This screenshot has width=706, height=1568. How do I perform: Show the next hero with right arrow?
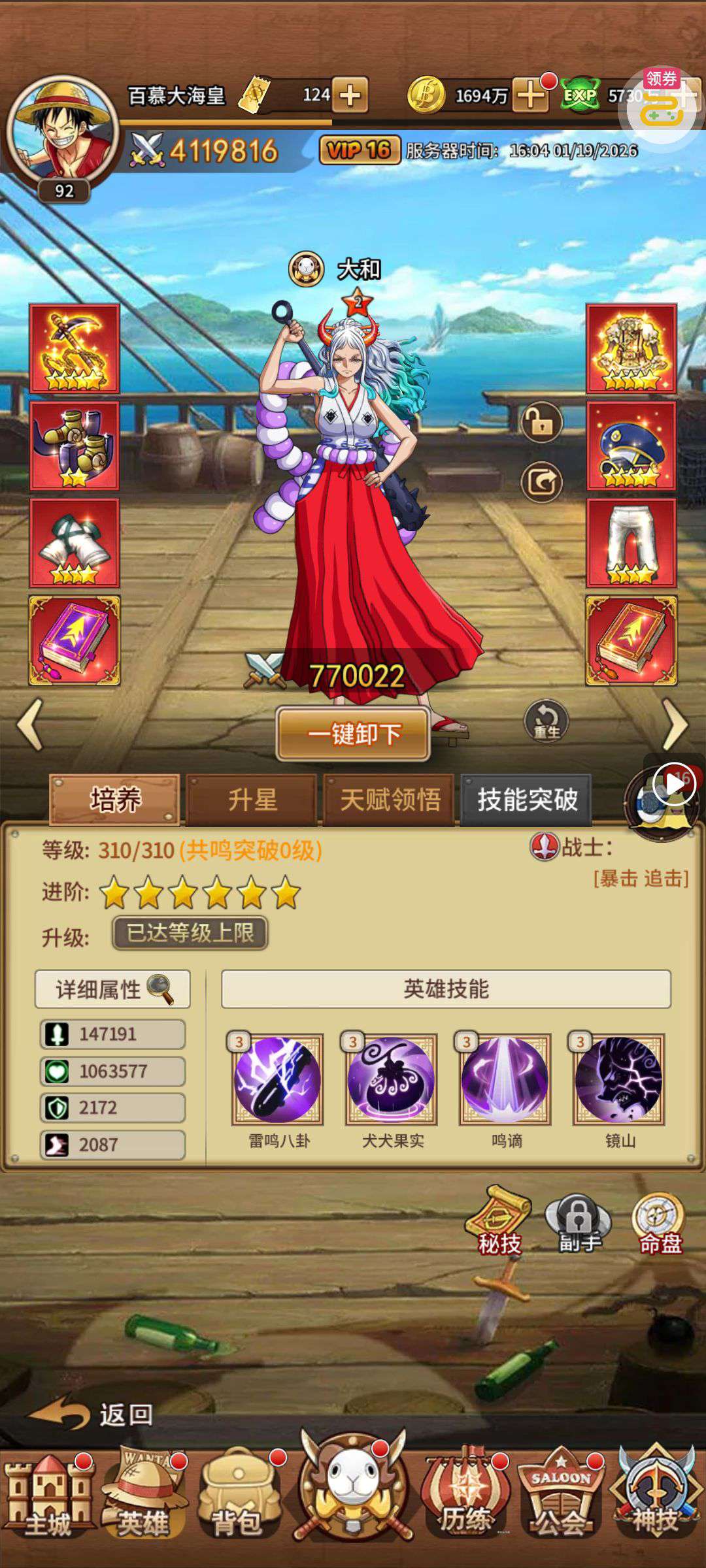pyautogui.click(x=675, y=724)
